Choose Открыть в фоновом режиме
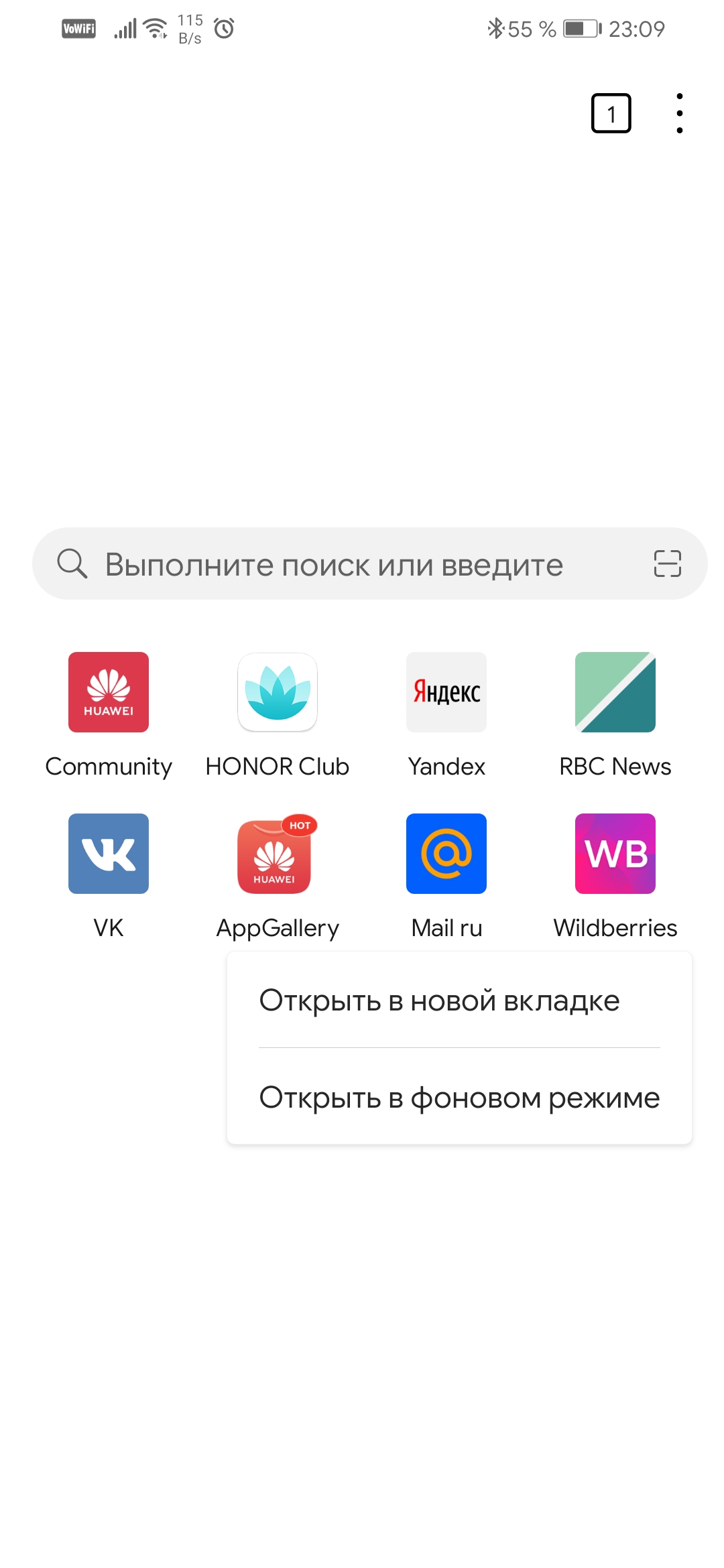The width and height of the screenshot is (724, 1568). click(x=460, y=1098)
